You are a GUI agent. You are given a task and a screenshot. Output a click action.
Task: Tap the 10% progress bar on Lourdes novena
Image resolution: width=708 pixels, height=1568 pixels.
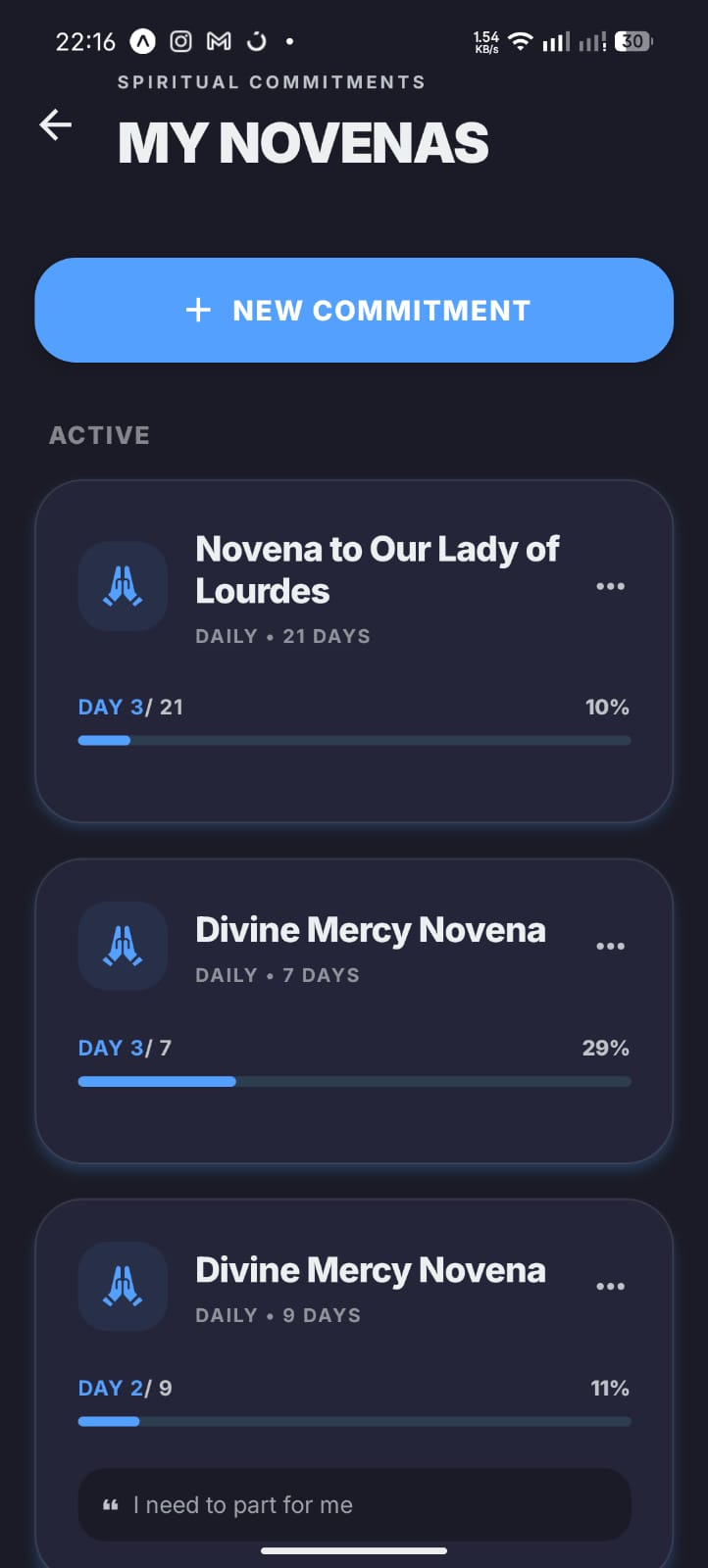click(354, 740)
